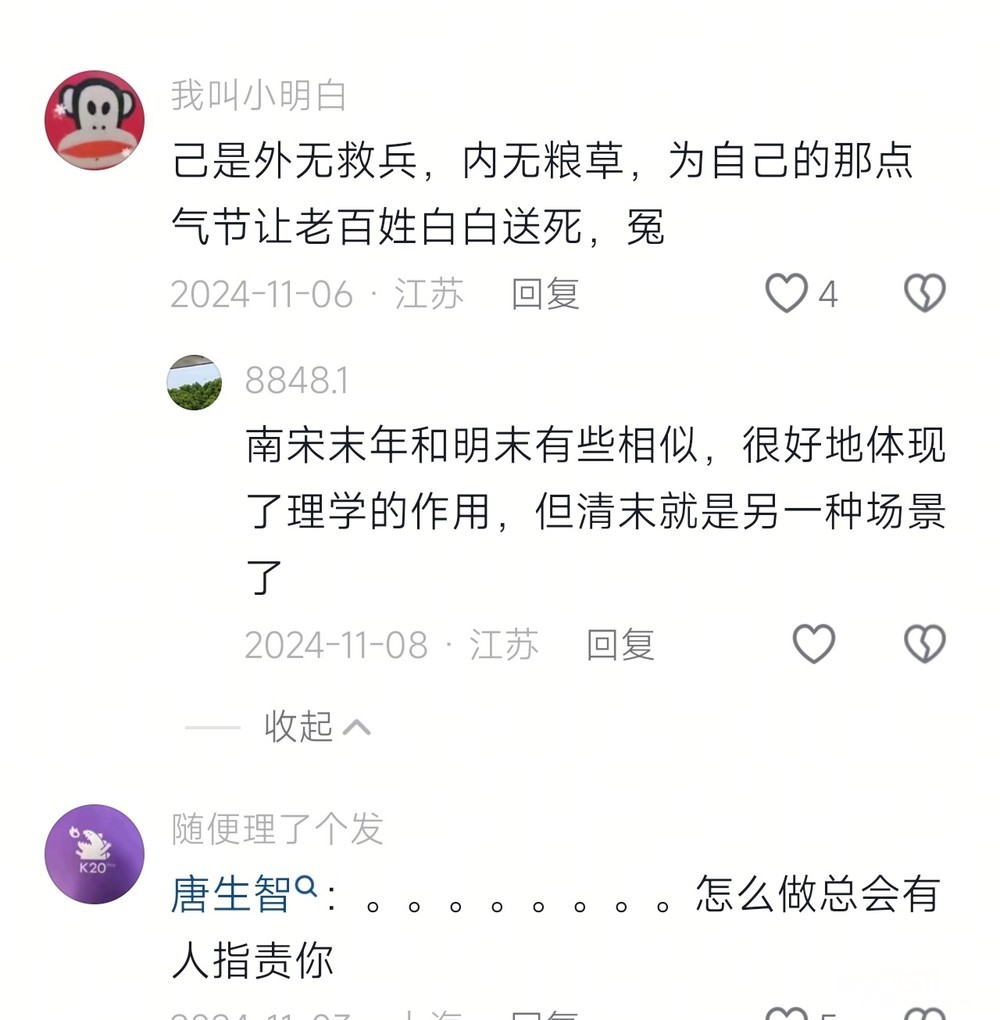The width and height of the screenshot is (1000, 1020).
Task: Open username 我叫小明白's profile
Action: (258, 95)
